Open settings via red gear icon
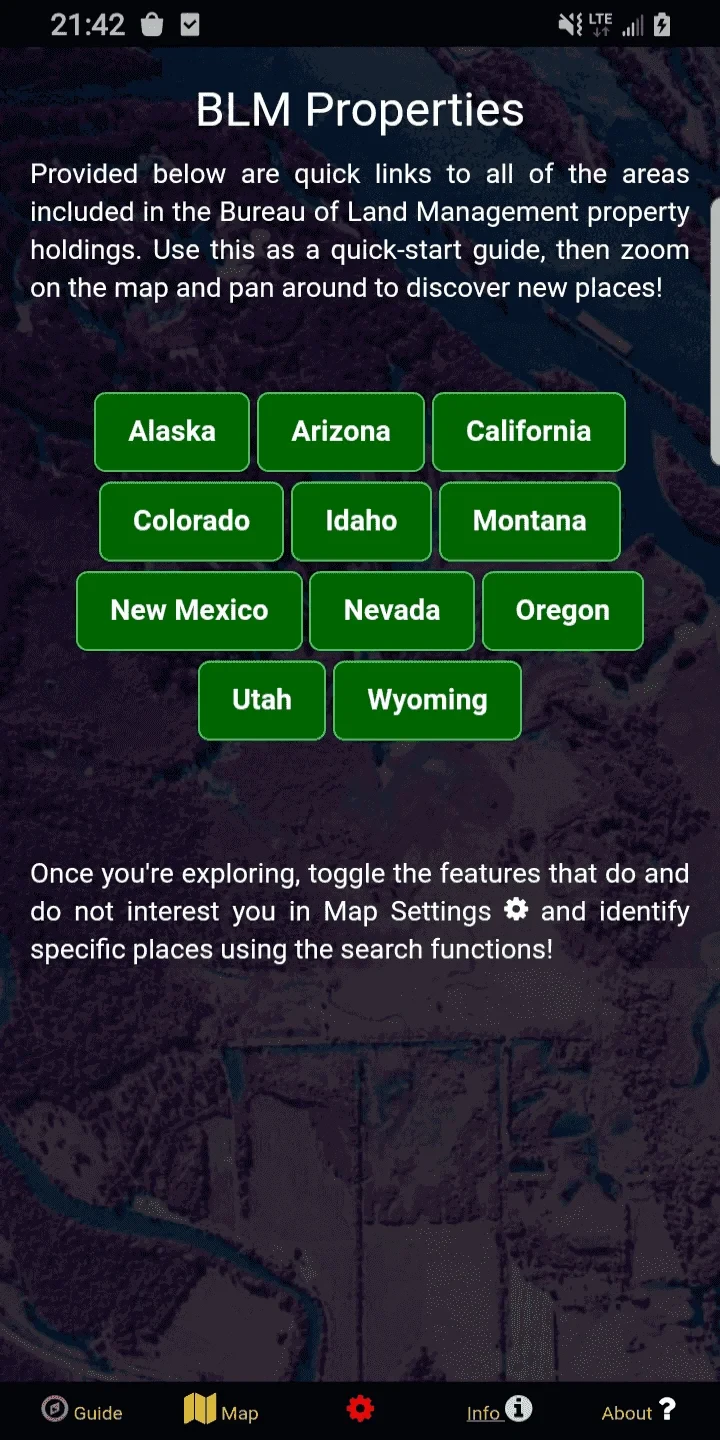 pos(360,1410)
